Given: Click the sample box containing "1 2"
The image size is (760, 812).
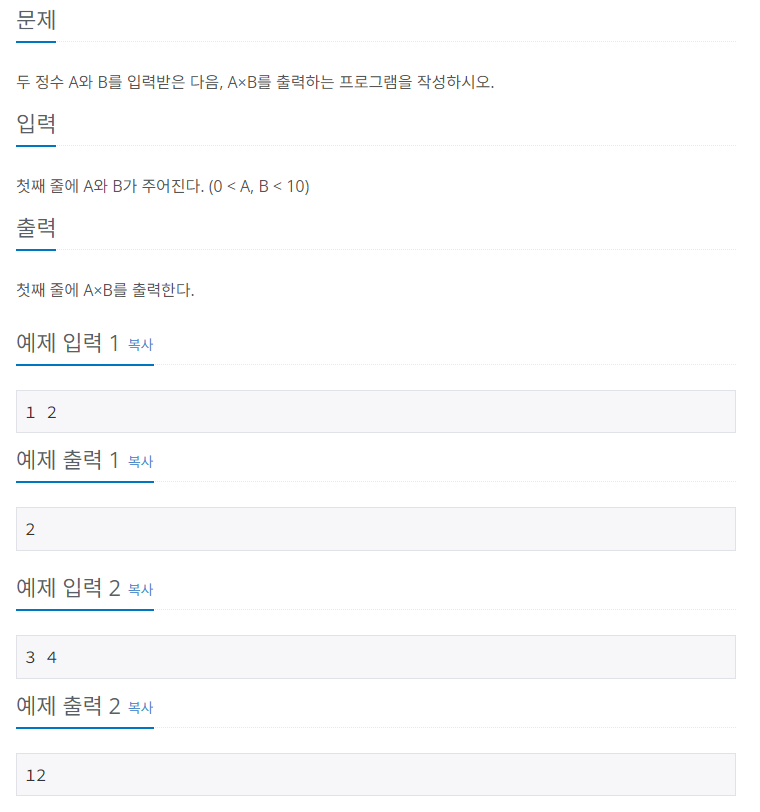Looking at the screenshot, I should click(376, 411).
